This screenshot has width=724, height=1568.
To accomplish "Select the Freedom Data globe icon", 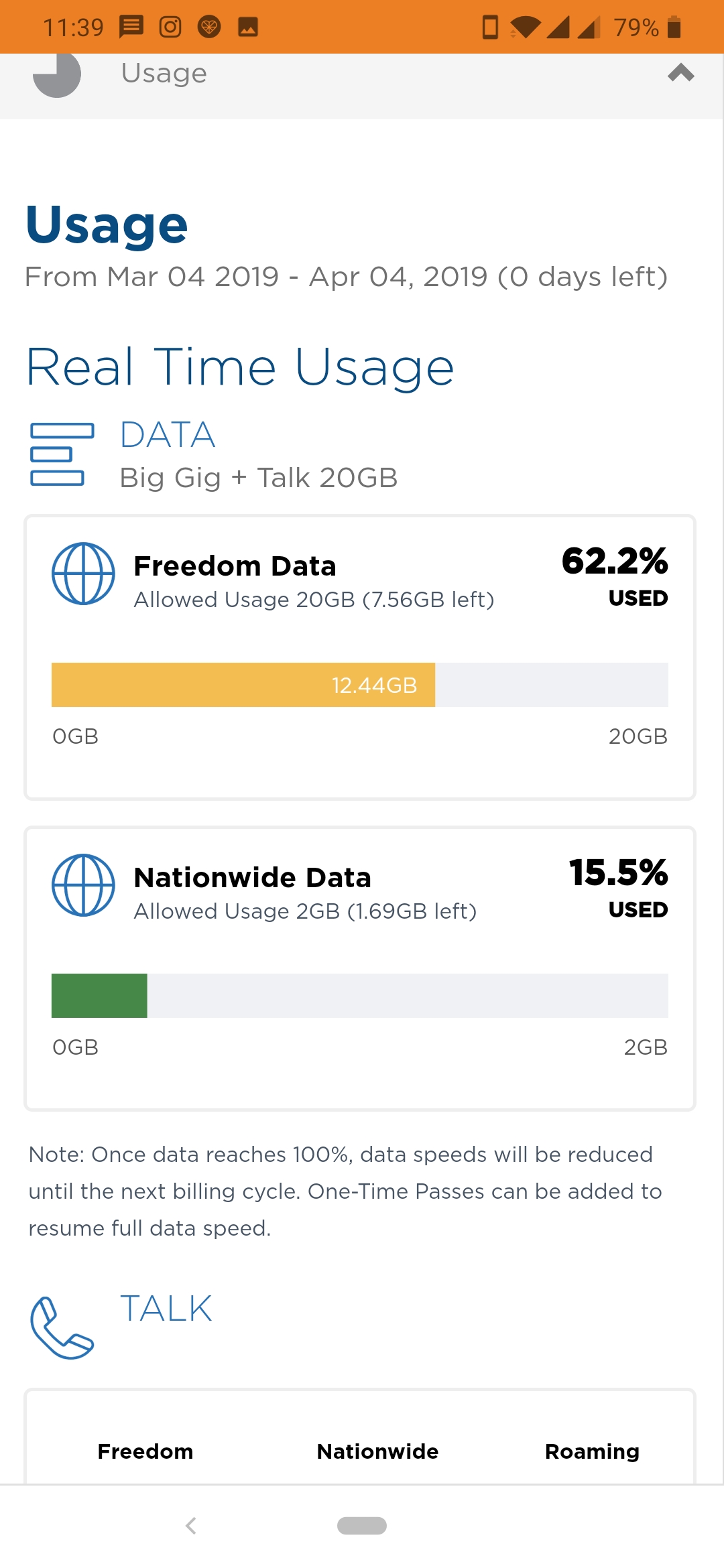I will [83, 574].
